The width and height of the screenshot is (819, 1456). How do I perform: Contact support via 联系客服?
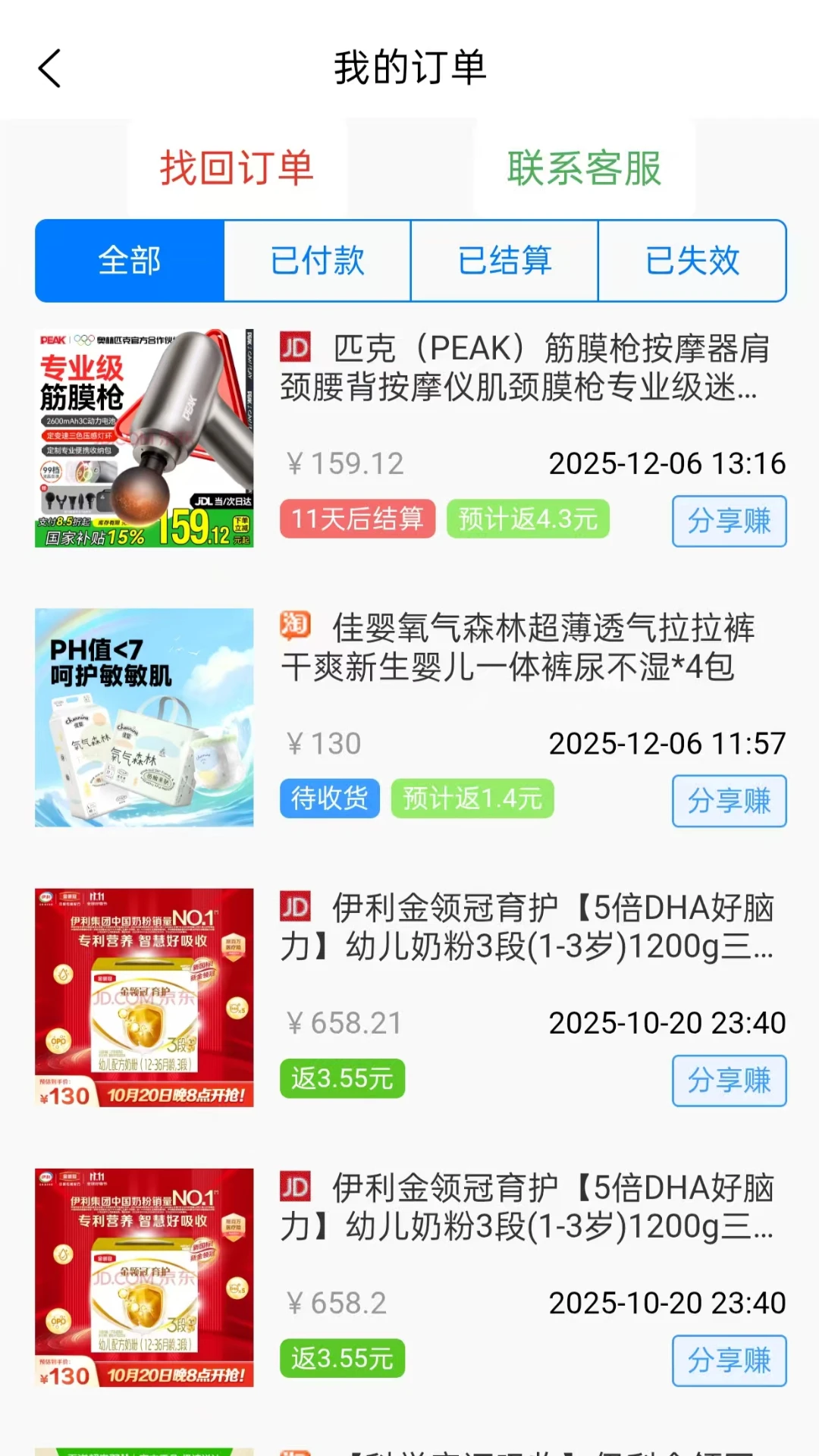pos(584,168)
